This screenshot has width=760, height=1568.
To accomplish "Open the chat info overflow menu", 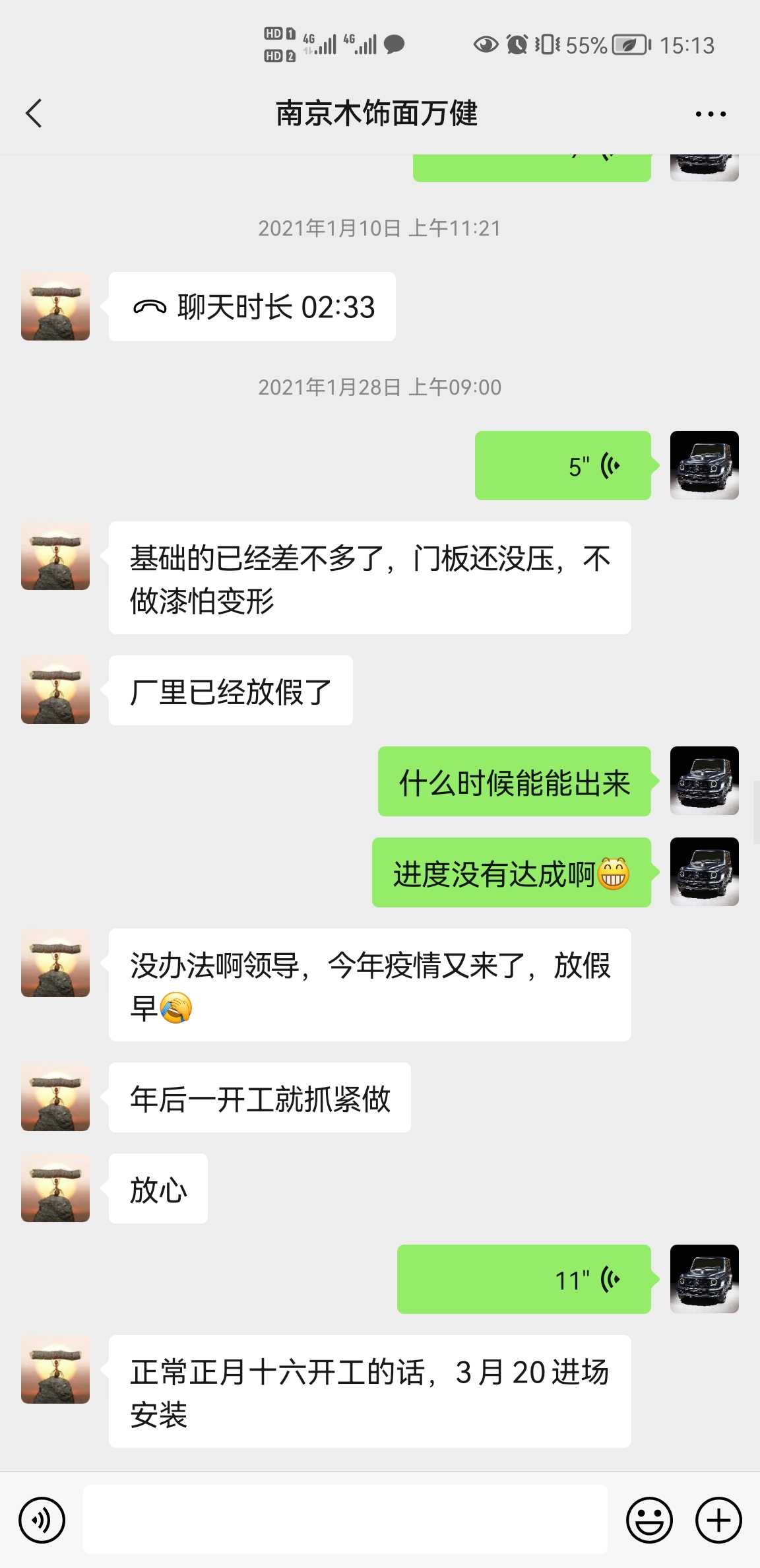I will click(711, 114).
